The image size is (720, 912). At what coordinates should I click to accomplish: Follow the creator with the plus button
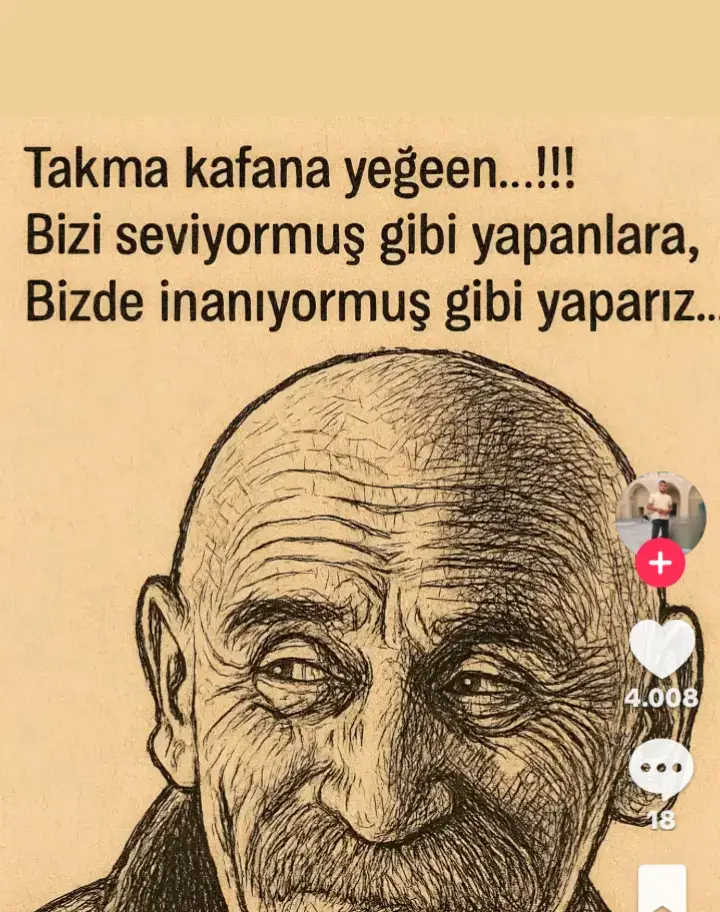pyautogui.click(x=660, y=563)
